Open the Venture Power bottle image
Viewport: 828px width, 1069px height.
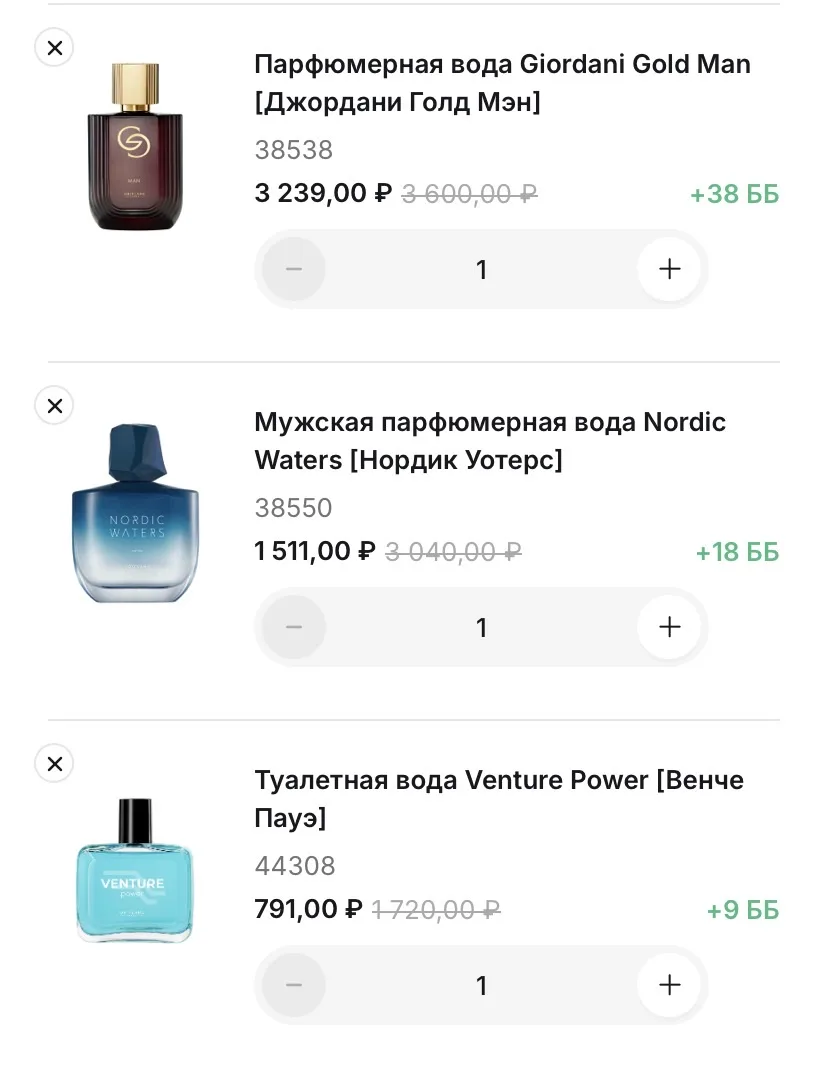coord(135,871)
